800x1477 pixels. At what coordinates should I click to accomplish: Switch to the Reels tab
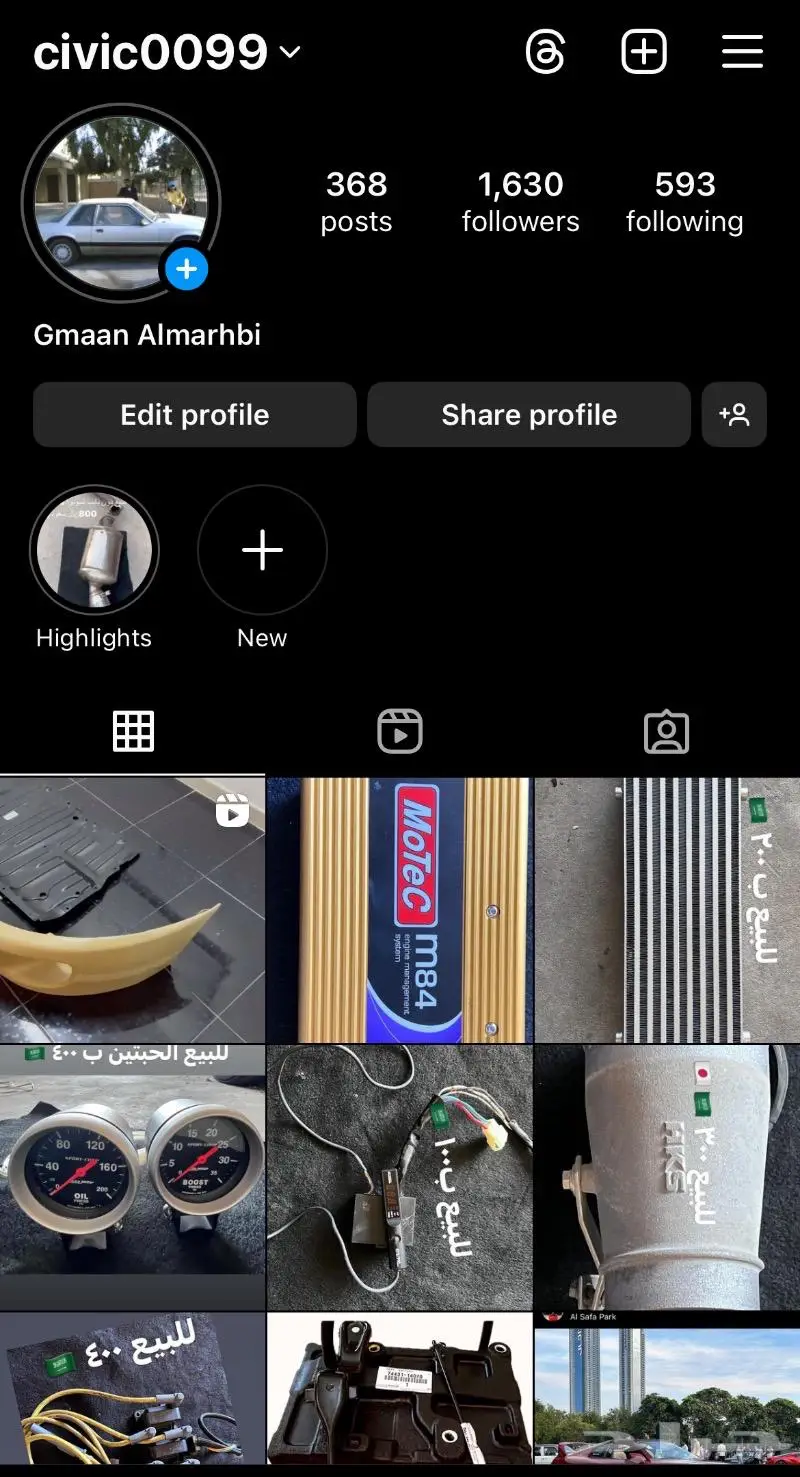400,732
